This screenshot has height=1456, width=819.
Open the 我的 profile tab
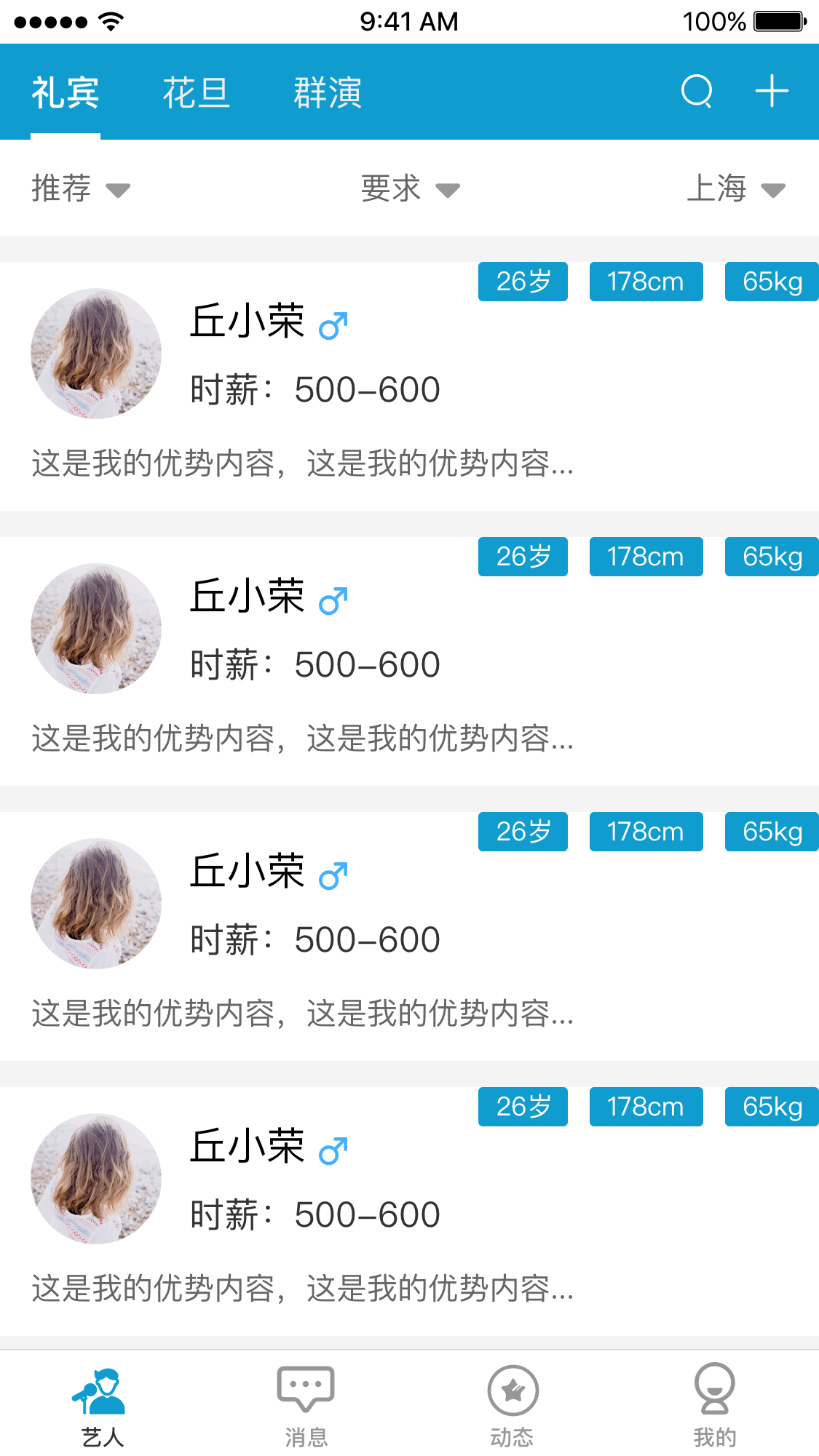(715, 1405)
